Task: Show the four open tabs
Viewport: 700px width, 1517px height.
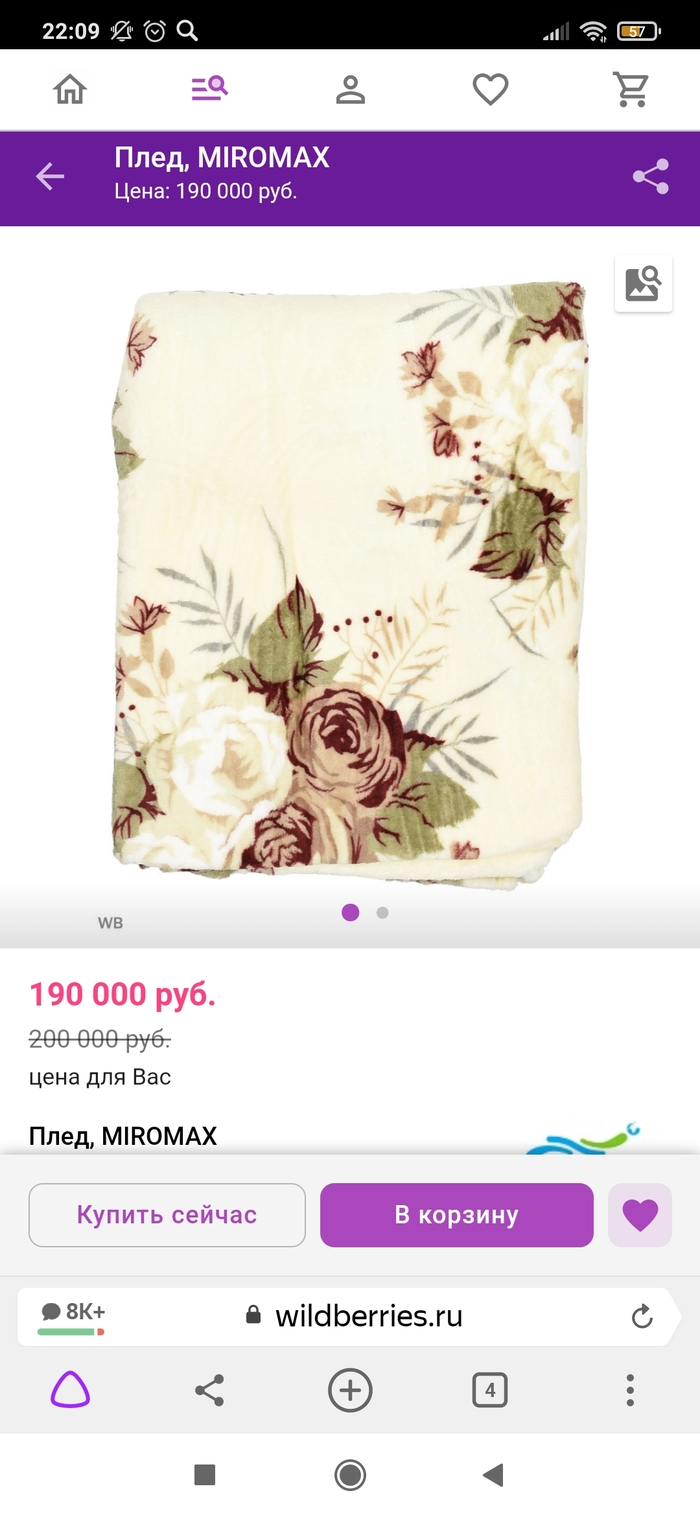Action: pyautogui.click(x=490, y=1390)
